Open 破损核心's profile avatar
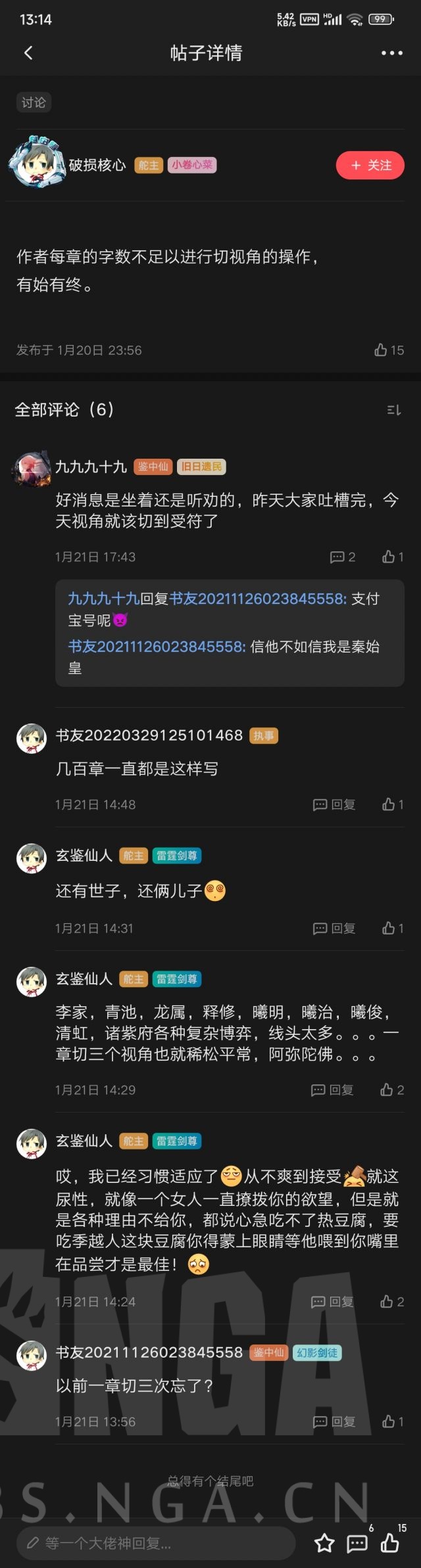 36,163
